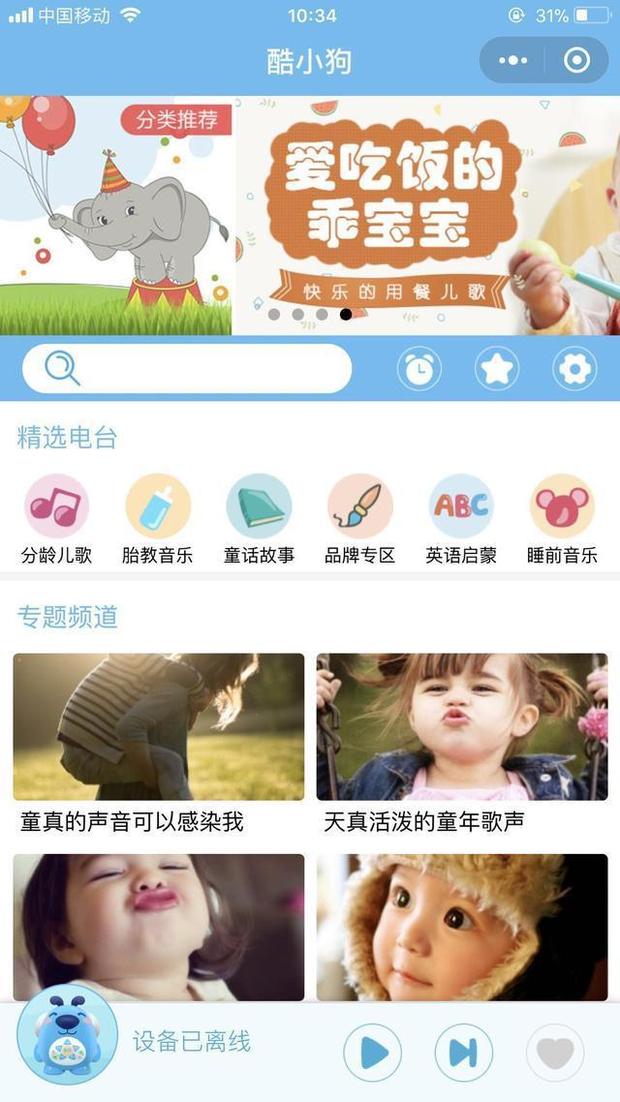Open settings gear icon
This screenshot has height=1102, width=620.
coord(575,369)
